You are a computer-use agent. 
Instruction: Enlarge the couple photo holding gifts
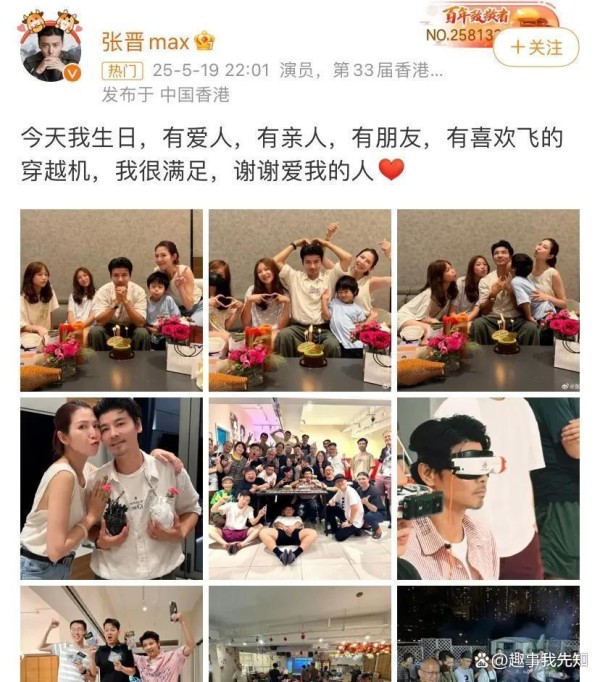[111, 488]
